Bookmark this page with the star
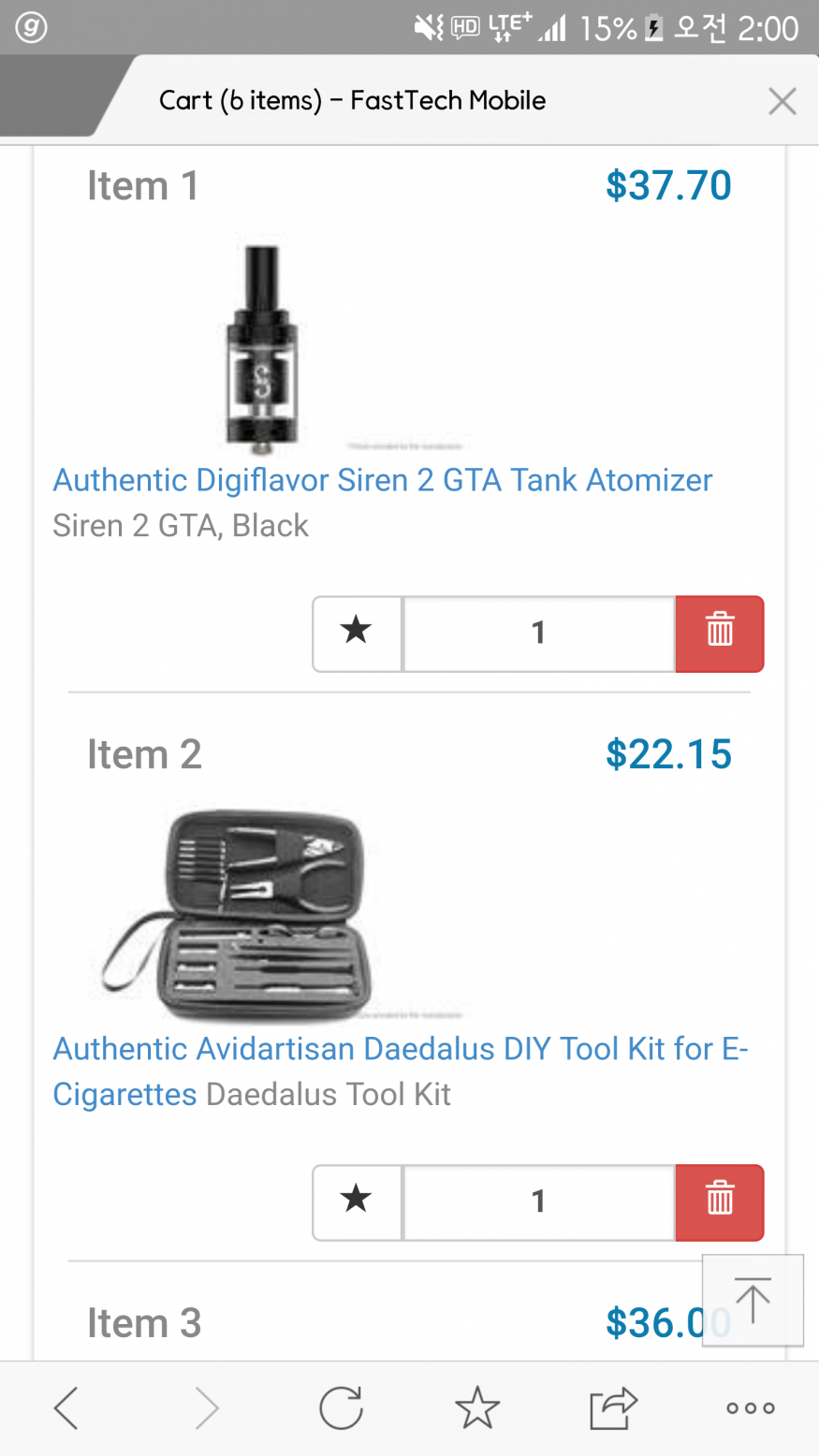 pyautogui.click(x=476, y=1407)
